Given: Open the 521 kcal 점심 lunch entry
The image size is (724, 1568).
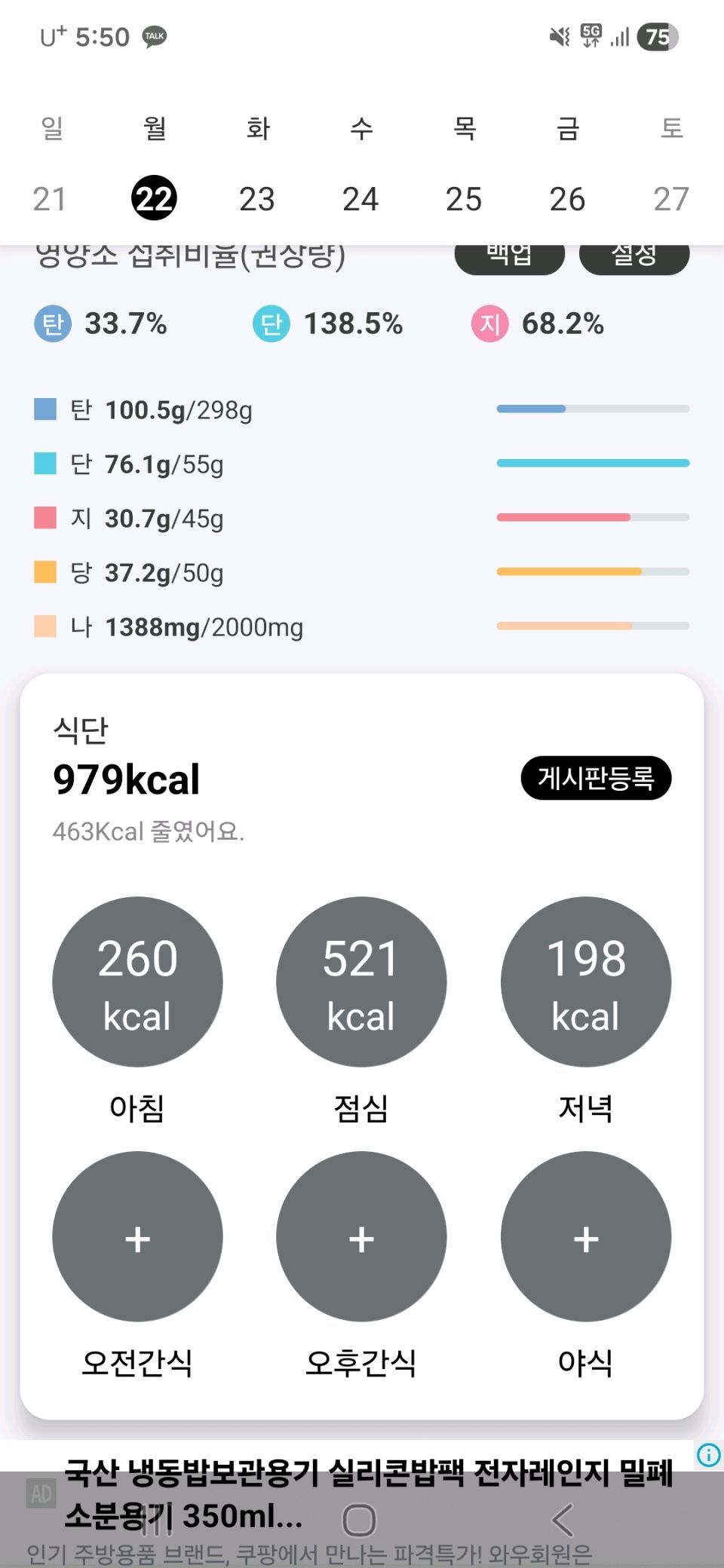Looking at the screenshot, I should pos(361,981).
